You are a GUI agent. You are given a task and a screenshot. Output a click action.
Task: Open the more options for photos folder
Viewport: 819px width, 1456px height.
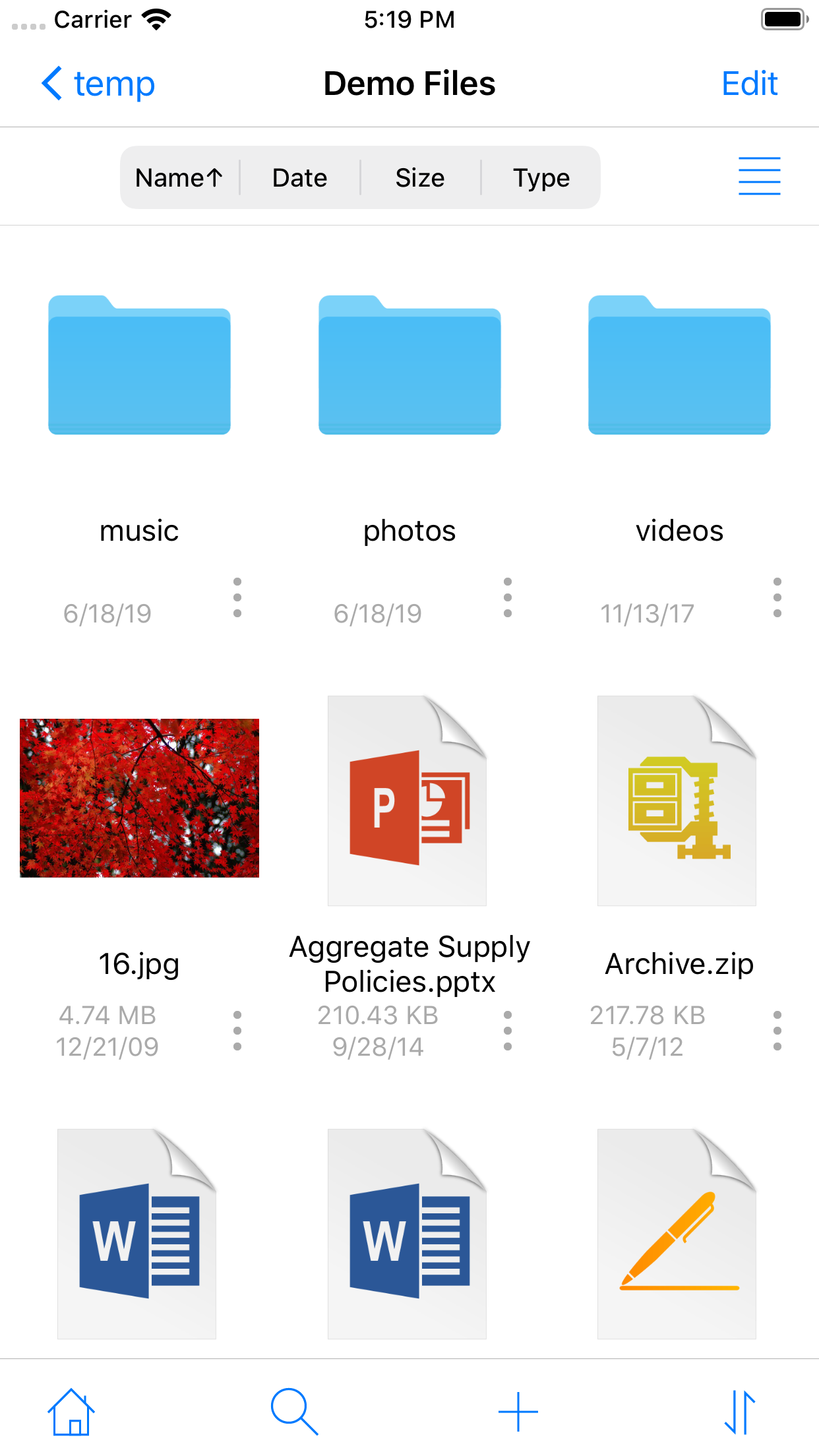[x=508, y=598]
